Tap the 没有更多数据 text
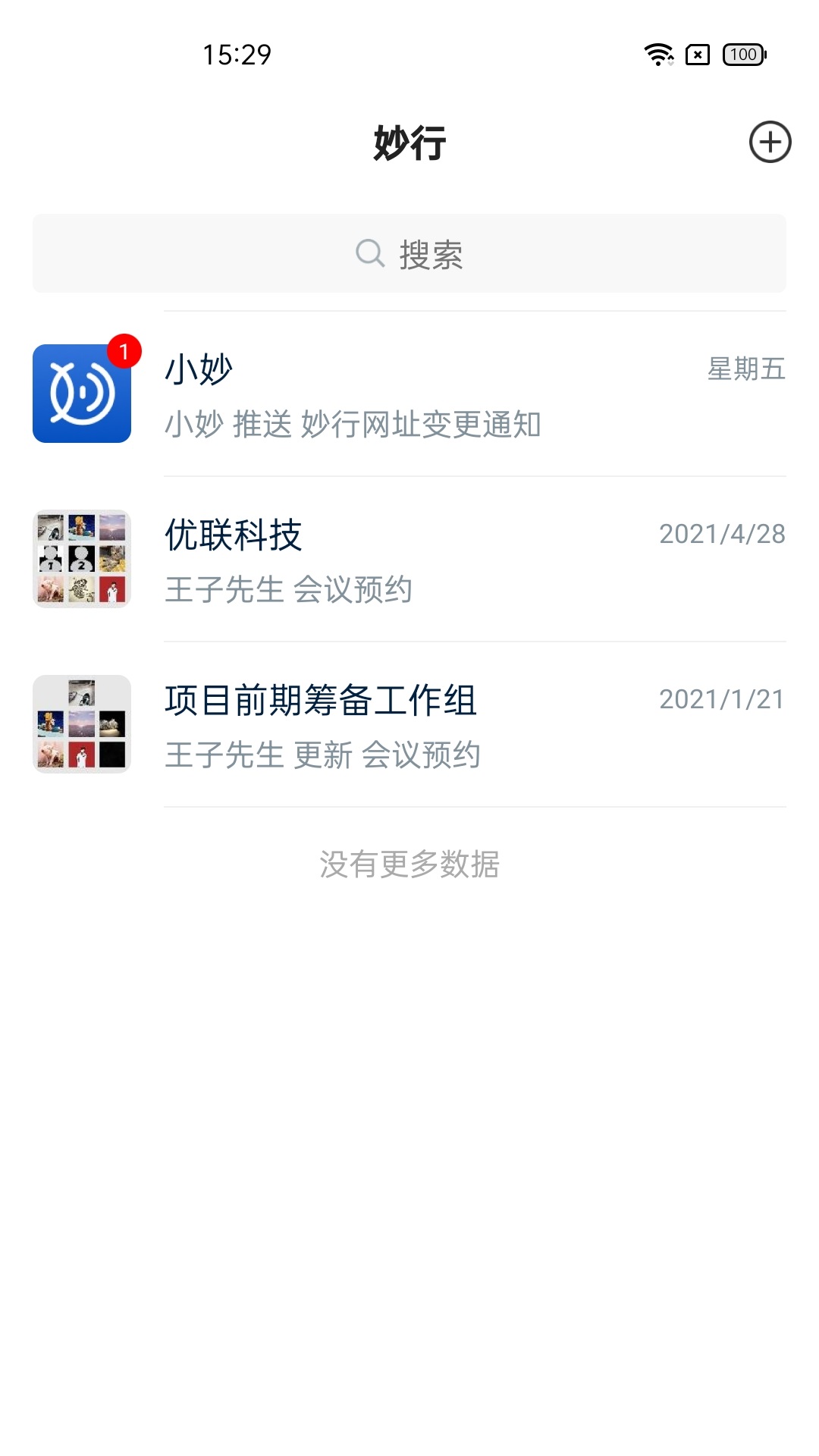 [409, 864]
